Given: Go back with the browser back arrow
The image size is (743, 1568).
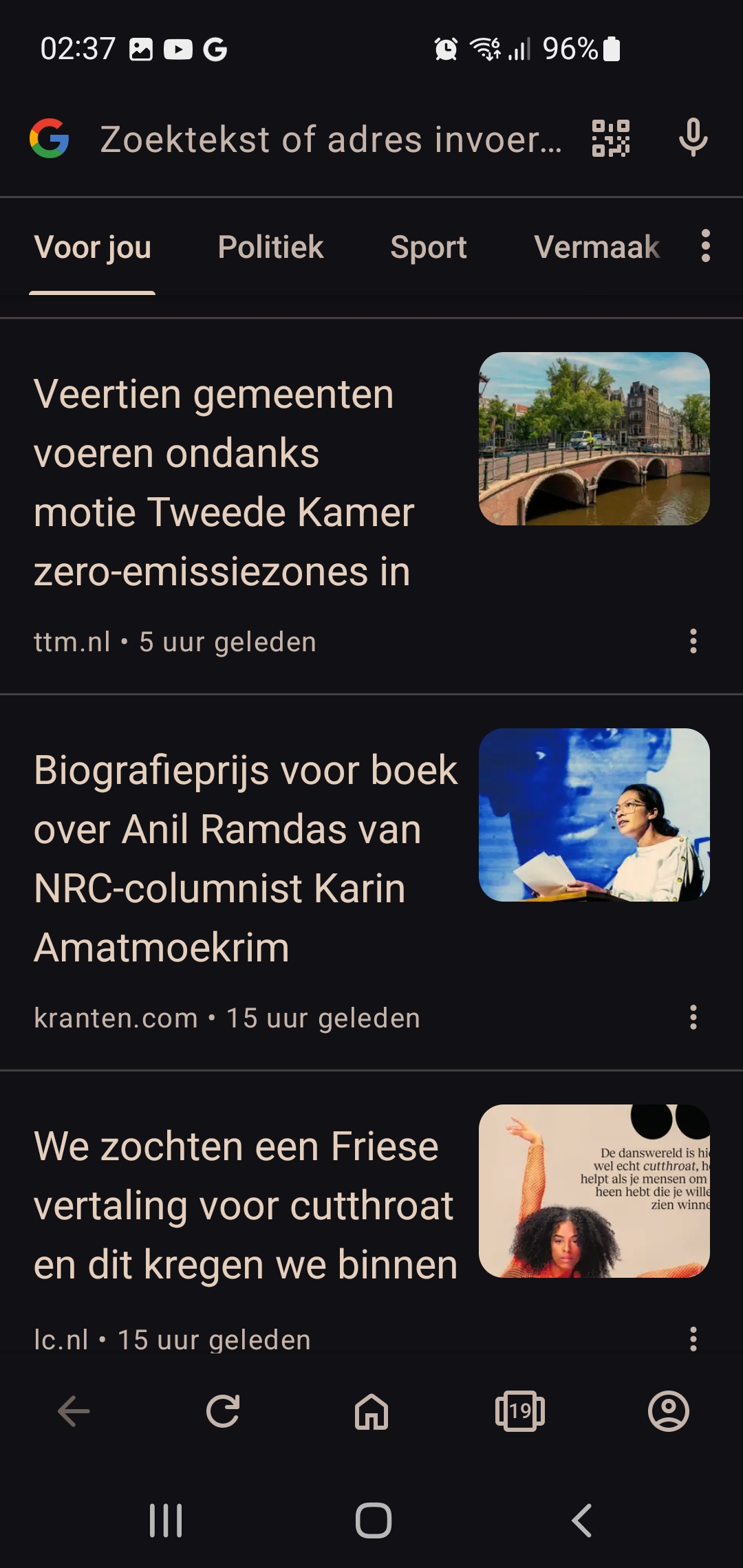Looking at the screenshot, I should 74,1411.
